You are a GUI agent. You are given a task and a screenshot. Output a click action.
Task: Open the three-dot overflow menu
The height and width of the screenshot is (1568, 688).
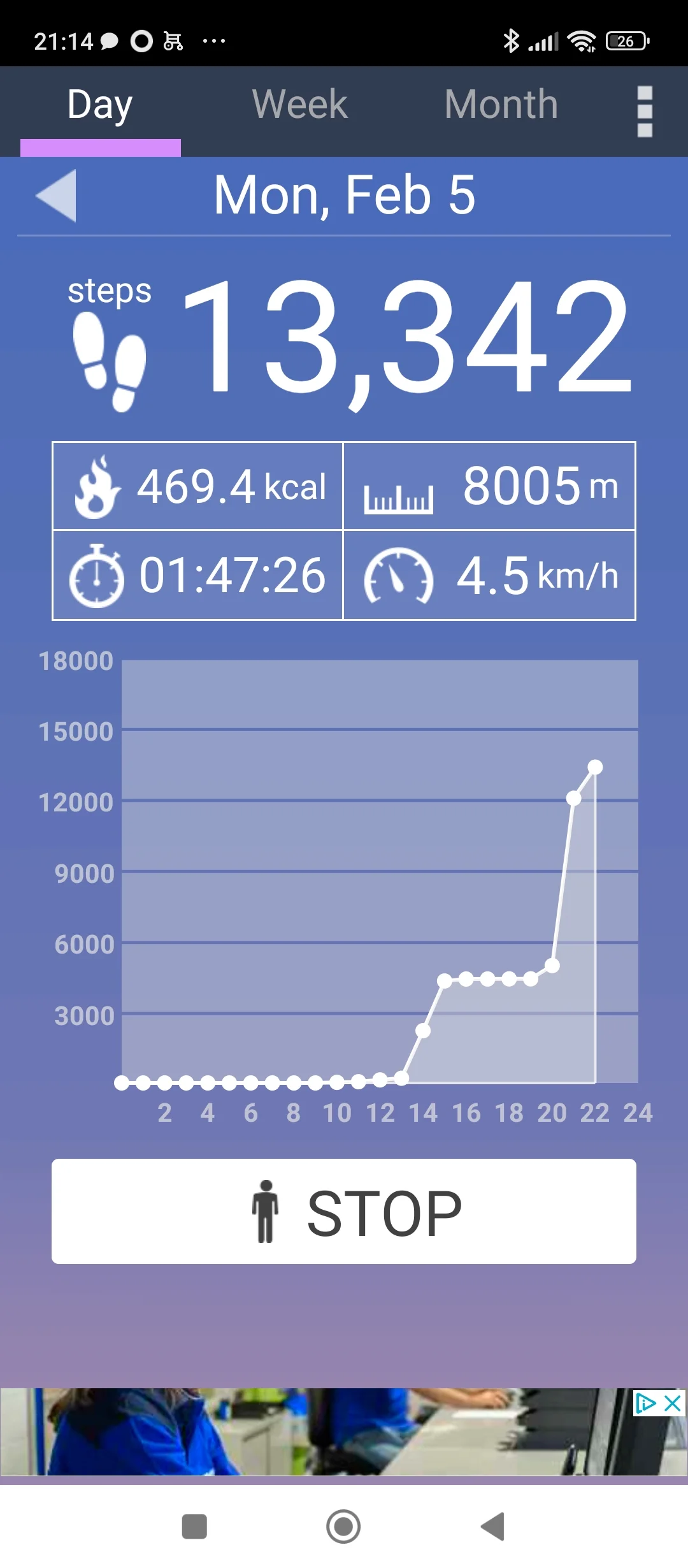(x=645, y=112)
